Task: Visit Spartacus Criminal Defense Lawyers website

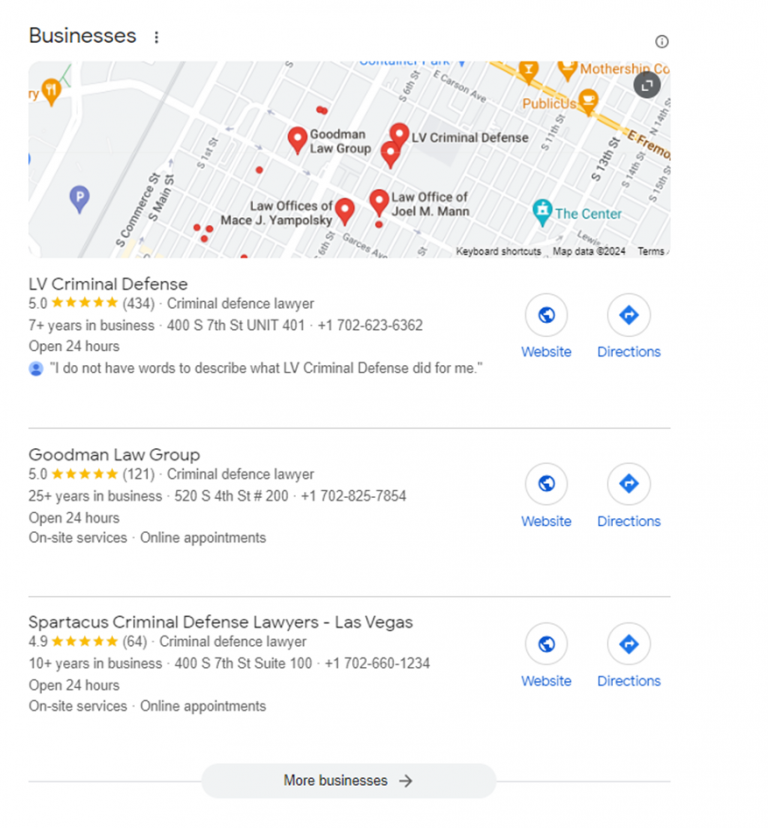Action: click(x=546, y=644)
